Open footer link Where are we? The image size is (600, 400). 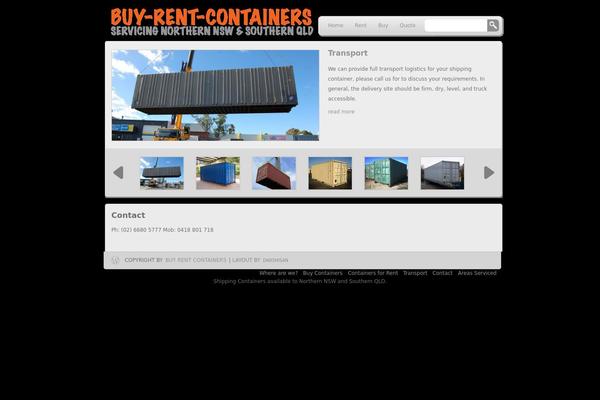pos(278,273)
